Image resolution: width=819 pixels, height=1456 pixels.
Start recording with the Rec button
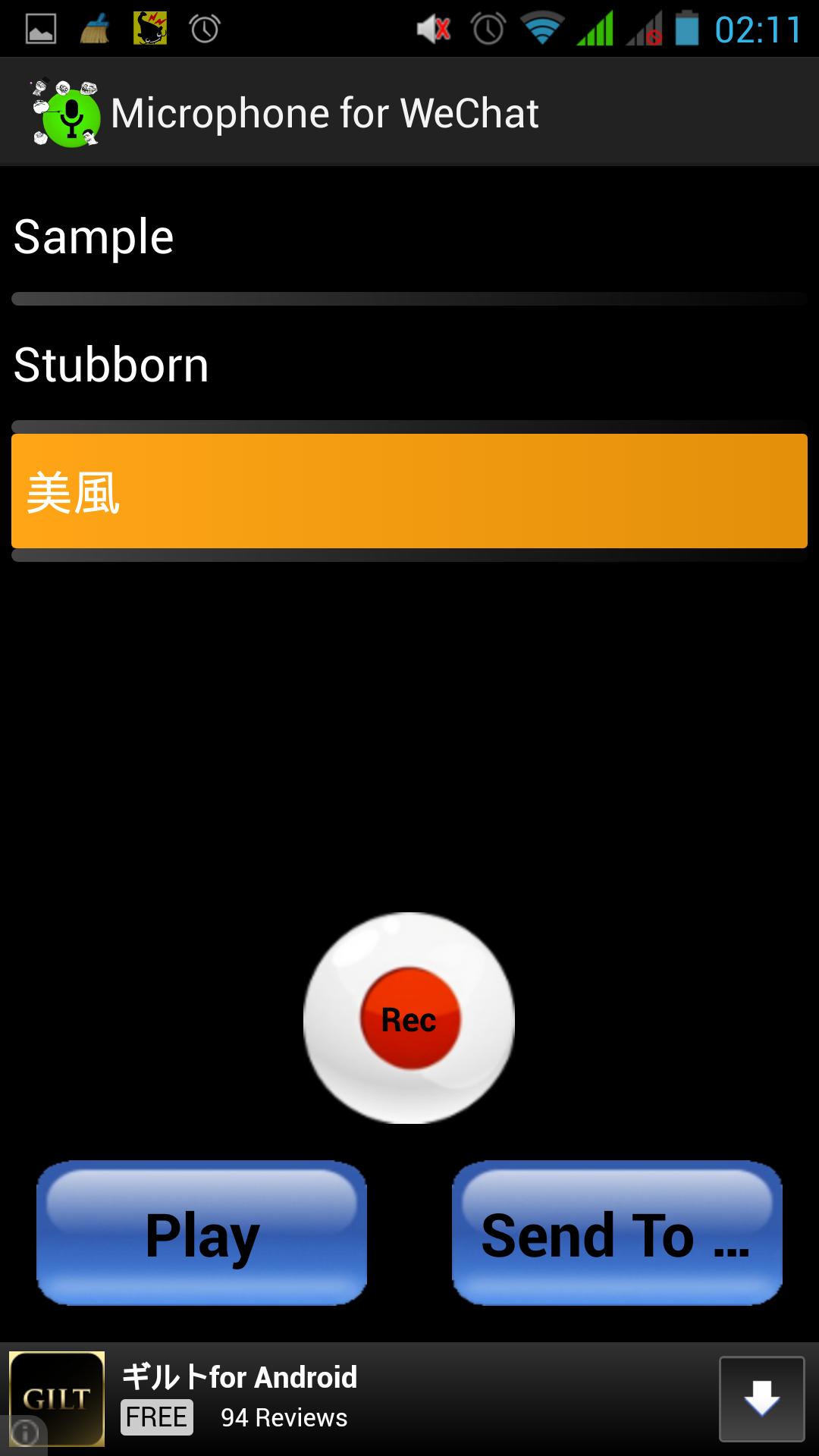409,1018
